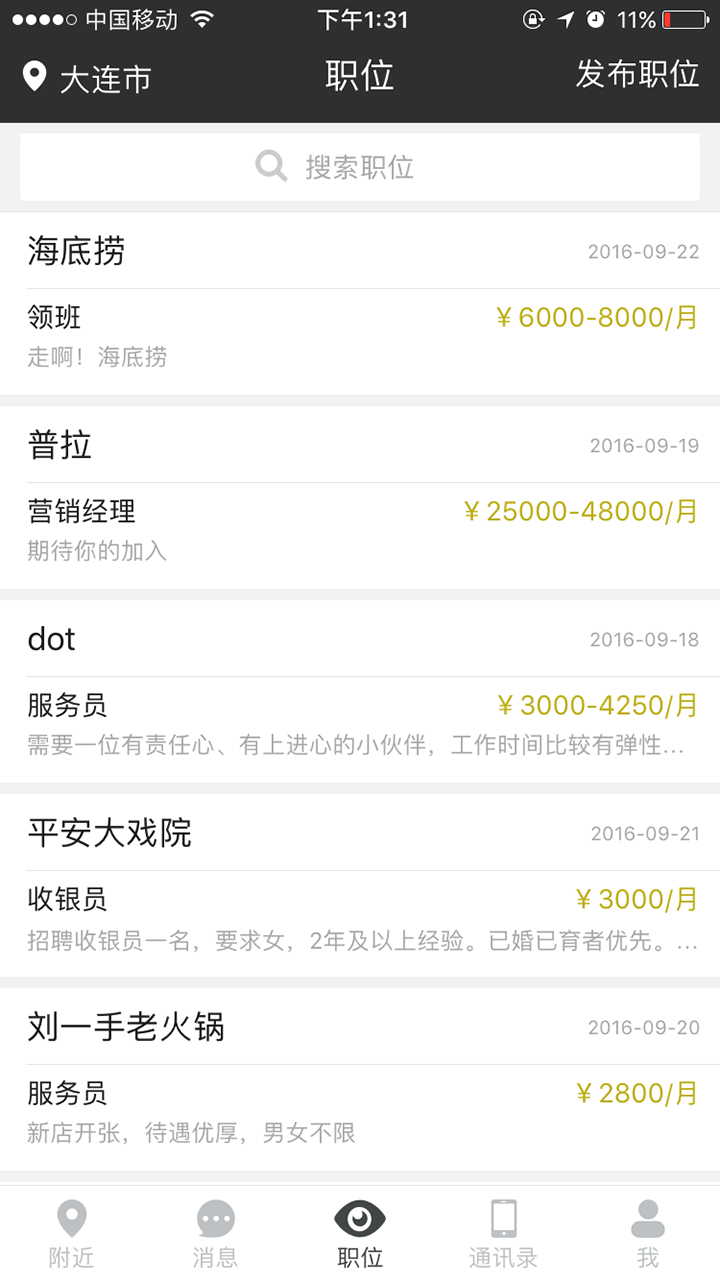Switch to the 我 profile tab
This screenshot has width=720, height=1280.
click(x=648, y=1234)
